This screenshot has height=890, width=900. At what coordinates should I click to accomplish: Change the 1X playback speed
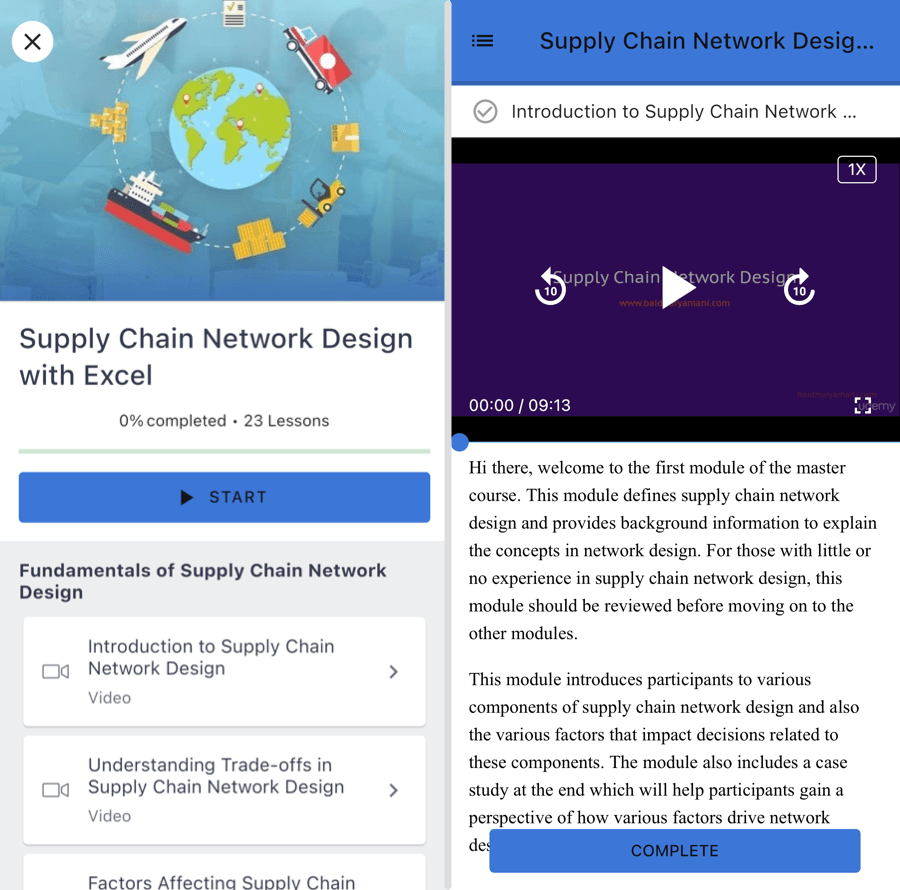tap(856, 169)
